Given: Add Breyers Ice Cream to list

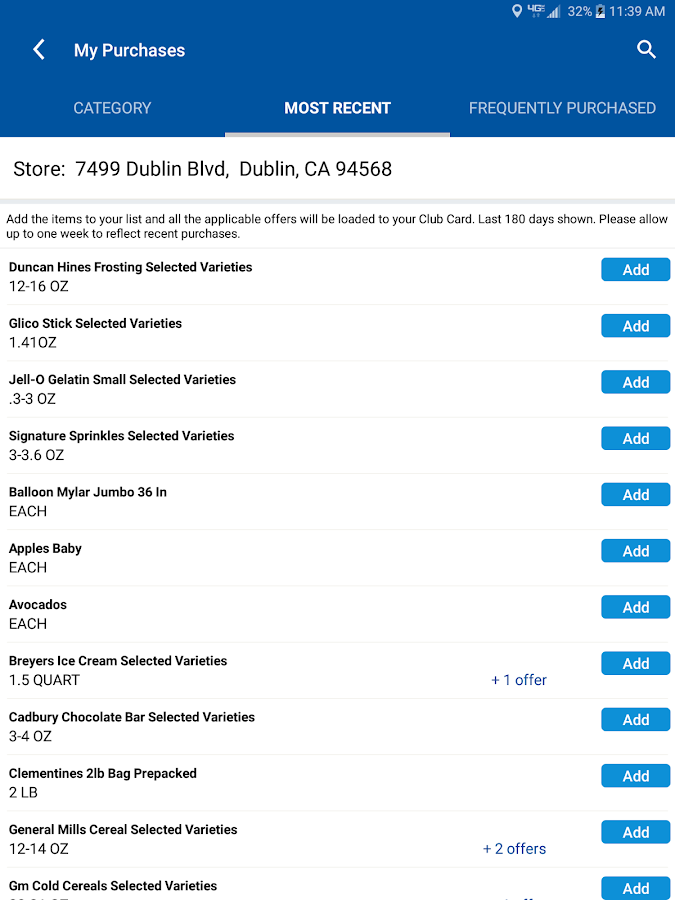Looking at the screenshot, I should point(635,663).
